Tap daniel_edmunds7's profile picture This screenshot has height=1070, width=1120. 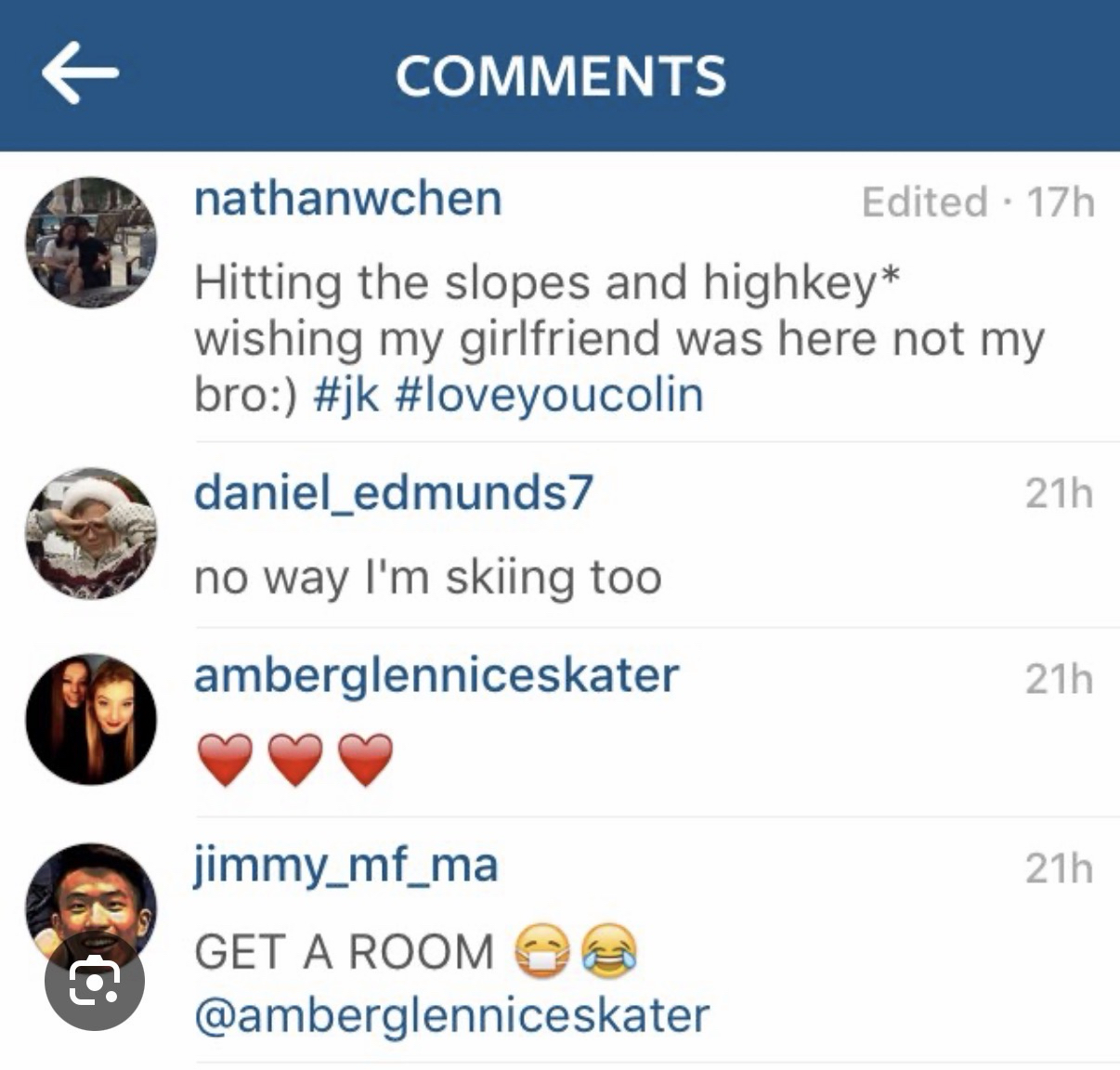[x=91, y=533]
